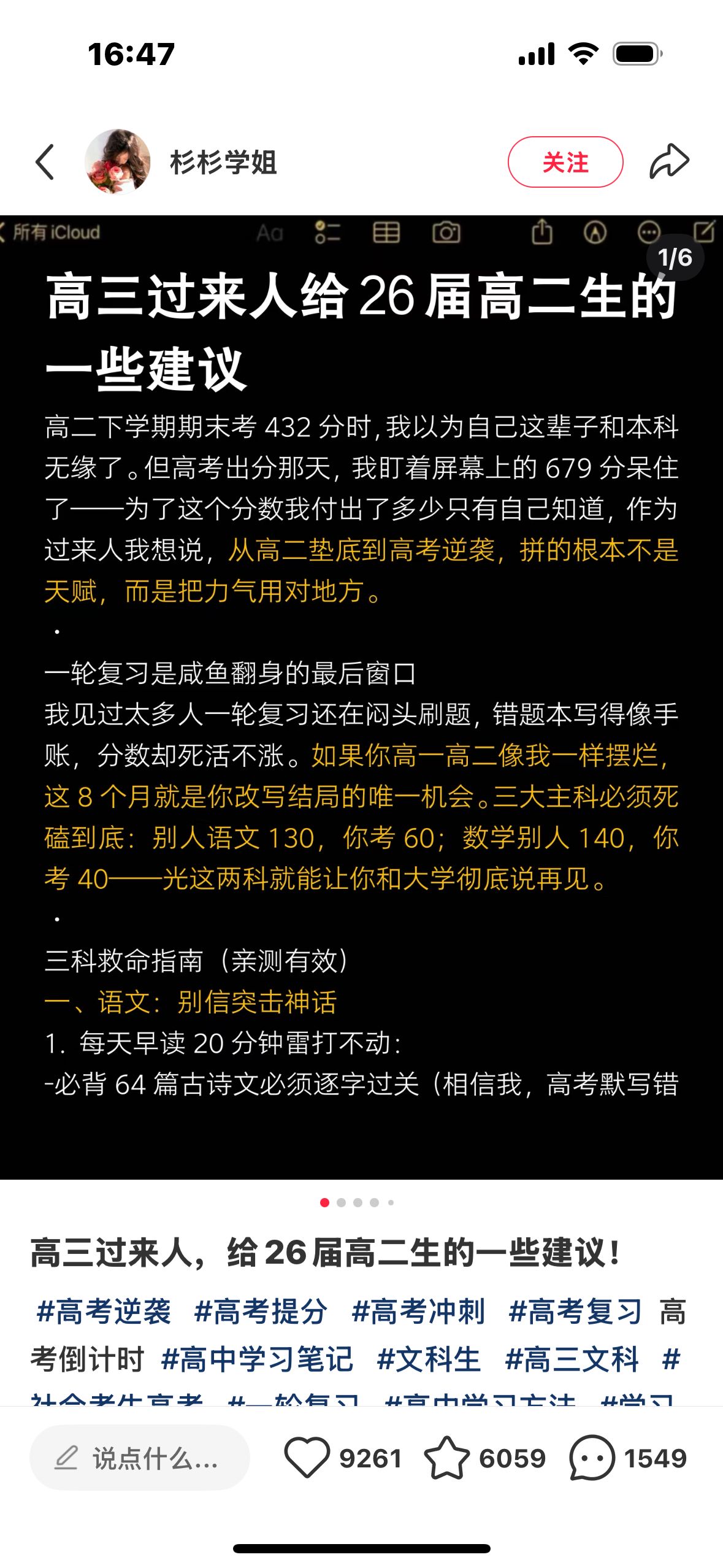
Task: Share this post via the arrow icon
Action: click(669, 162)
